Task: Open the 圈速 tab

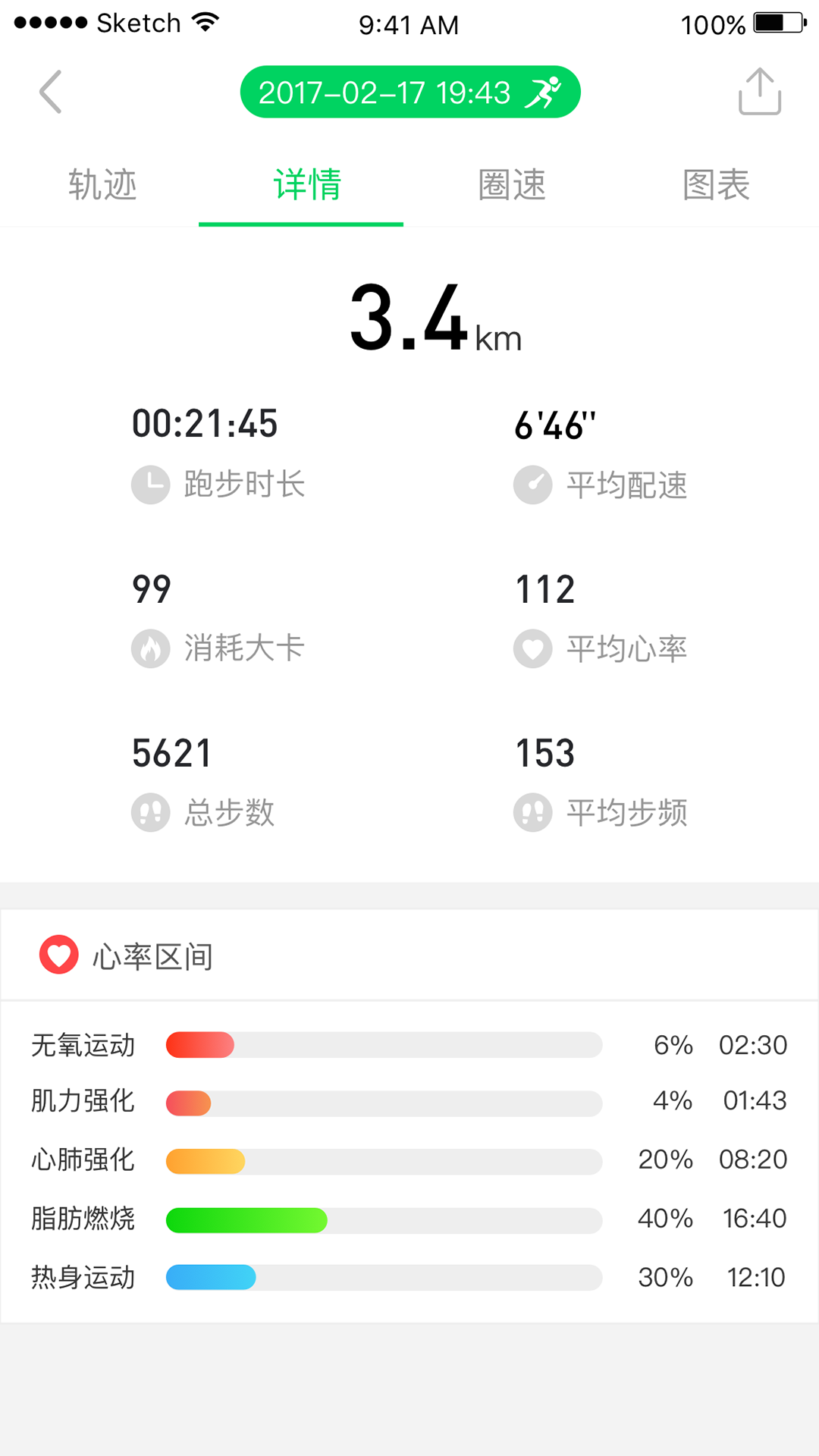Action: (512, 185)
